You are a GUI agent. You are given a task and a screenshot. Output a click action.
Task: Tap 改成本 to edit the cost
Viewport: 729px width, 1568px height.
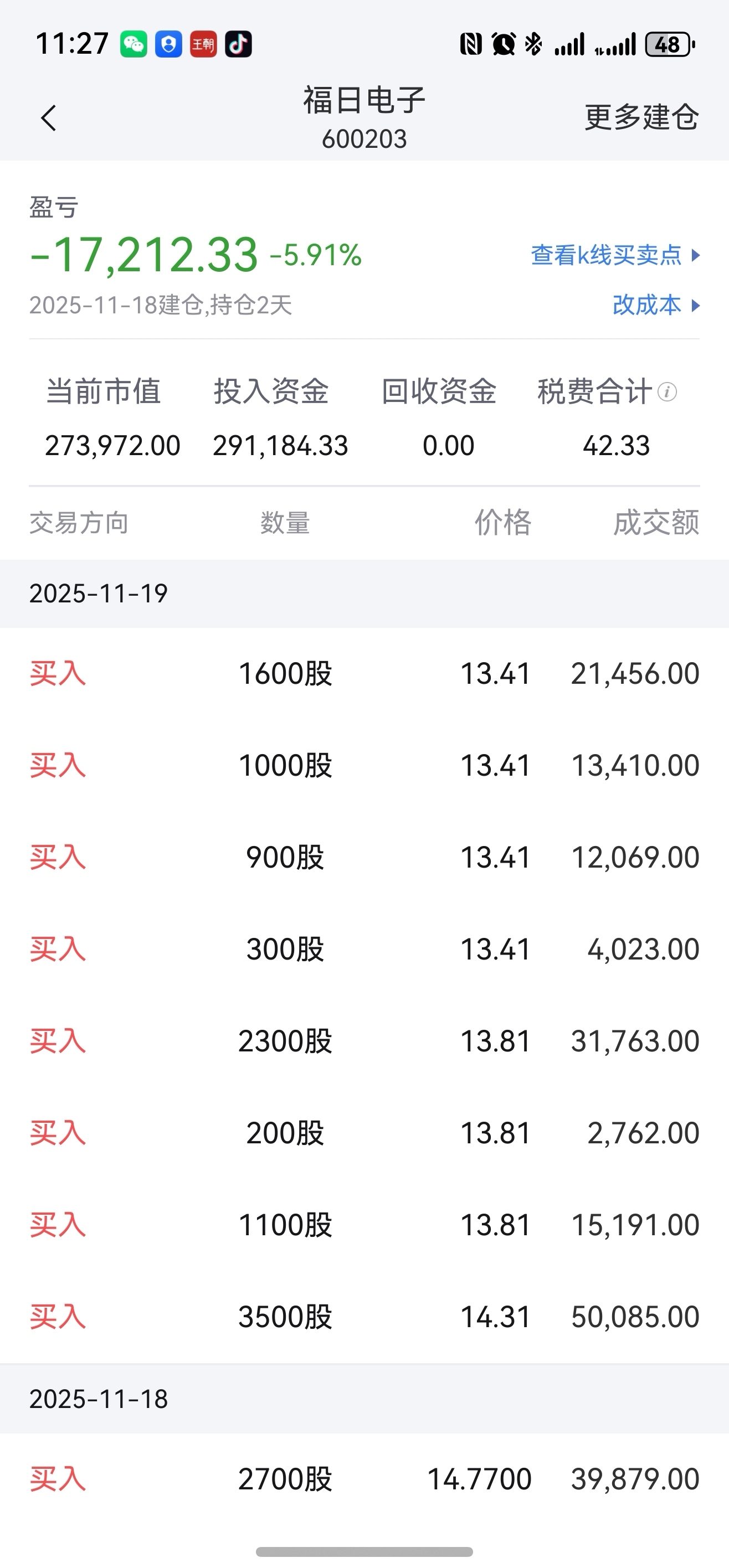point(655,305)
